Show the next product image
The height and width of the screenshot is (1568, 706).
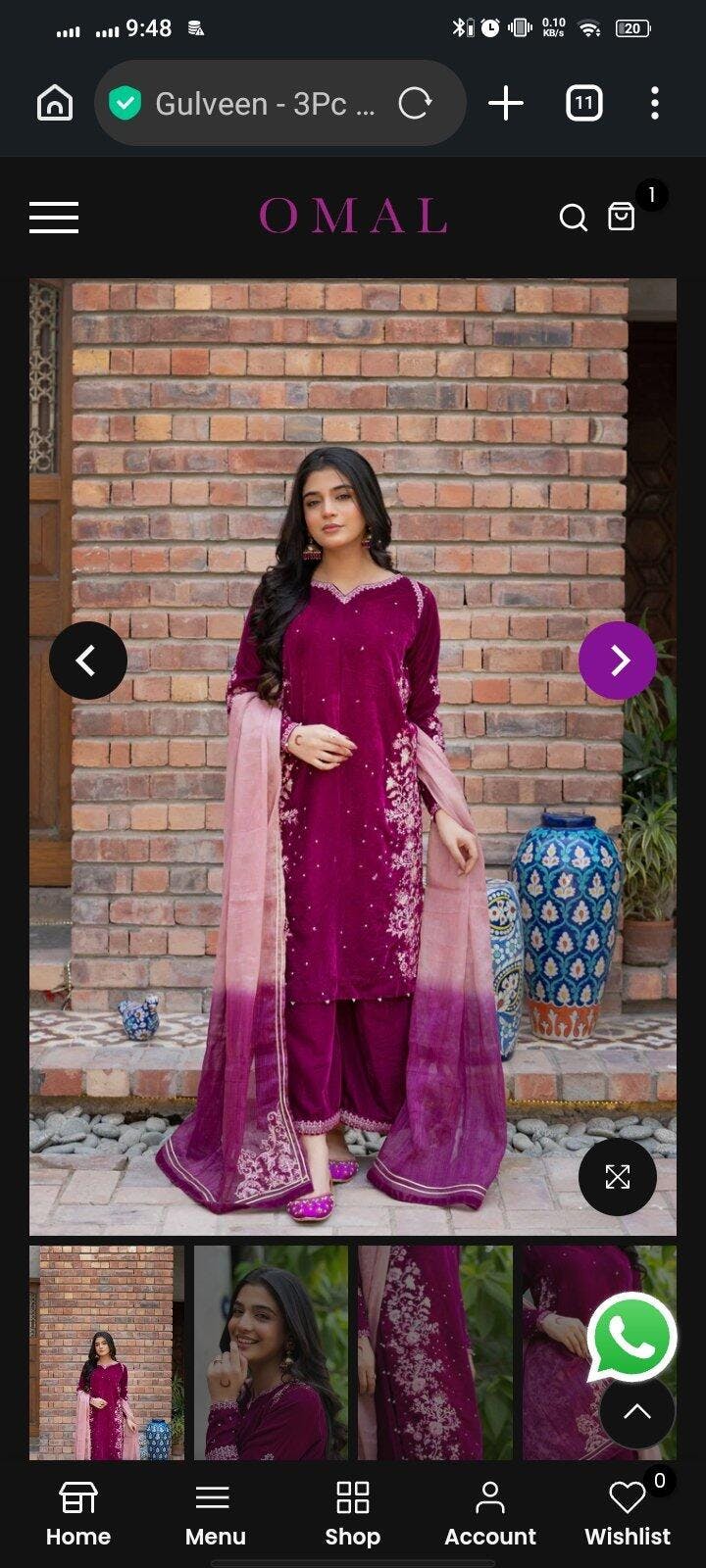tap(618, 661)
